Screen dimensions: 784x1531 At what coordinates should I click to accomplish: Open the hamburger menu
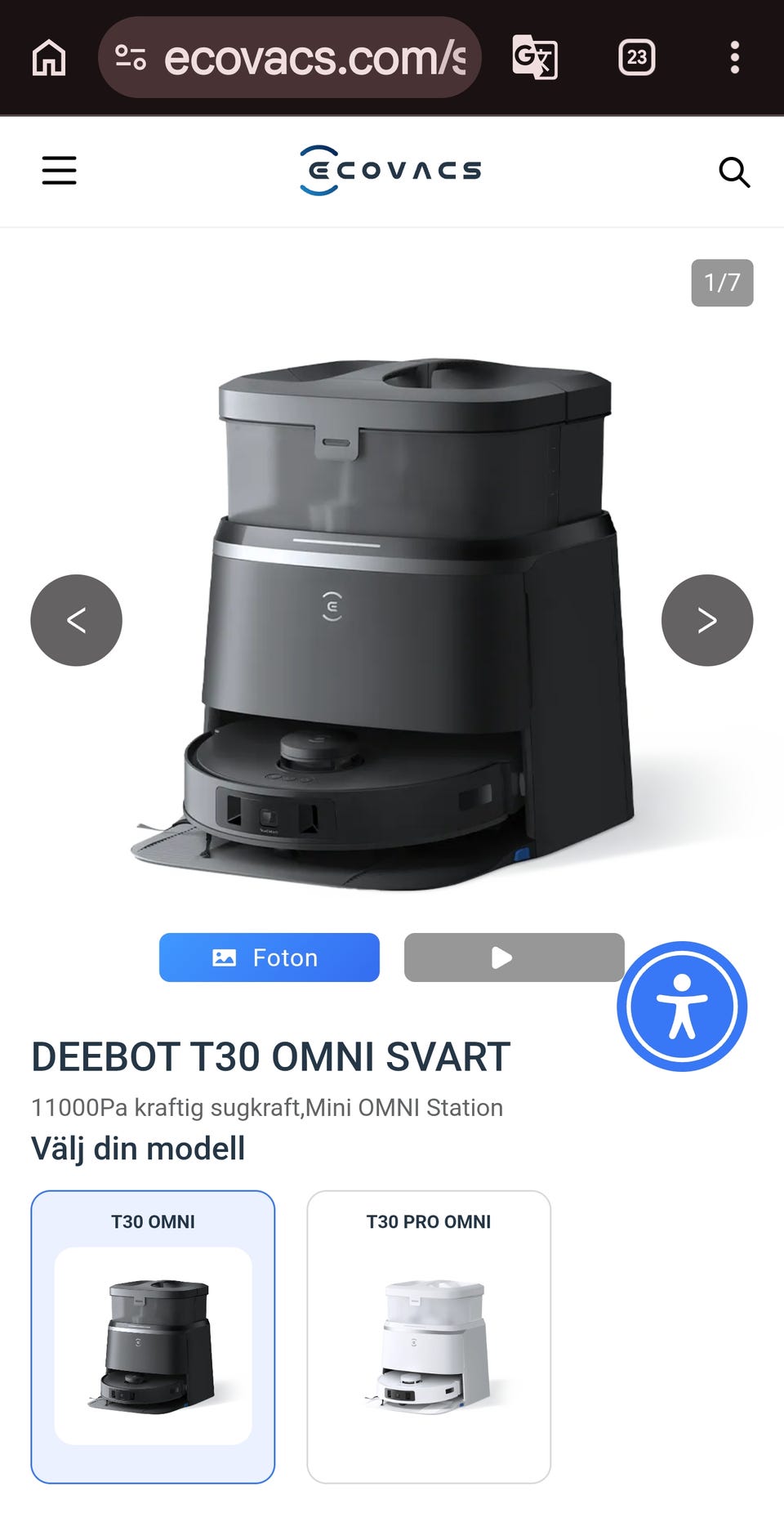click(x=59, y=171)
